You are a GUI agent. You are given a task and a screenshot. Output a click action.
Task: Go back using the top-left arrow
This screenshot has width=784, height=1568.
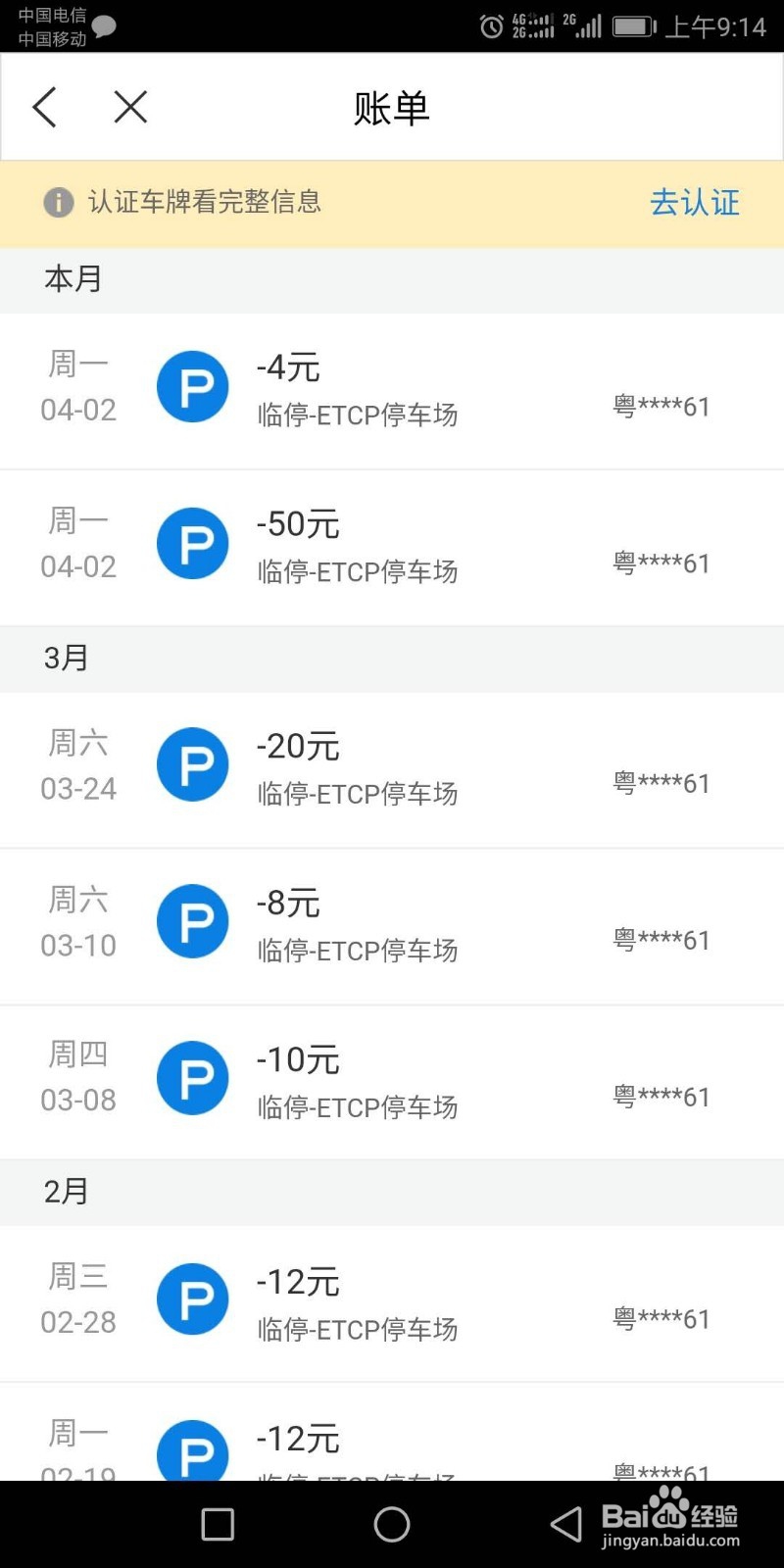click(45, 107)
